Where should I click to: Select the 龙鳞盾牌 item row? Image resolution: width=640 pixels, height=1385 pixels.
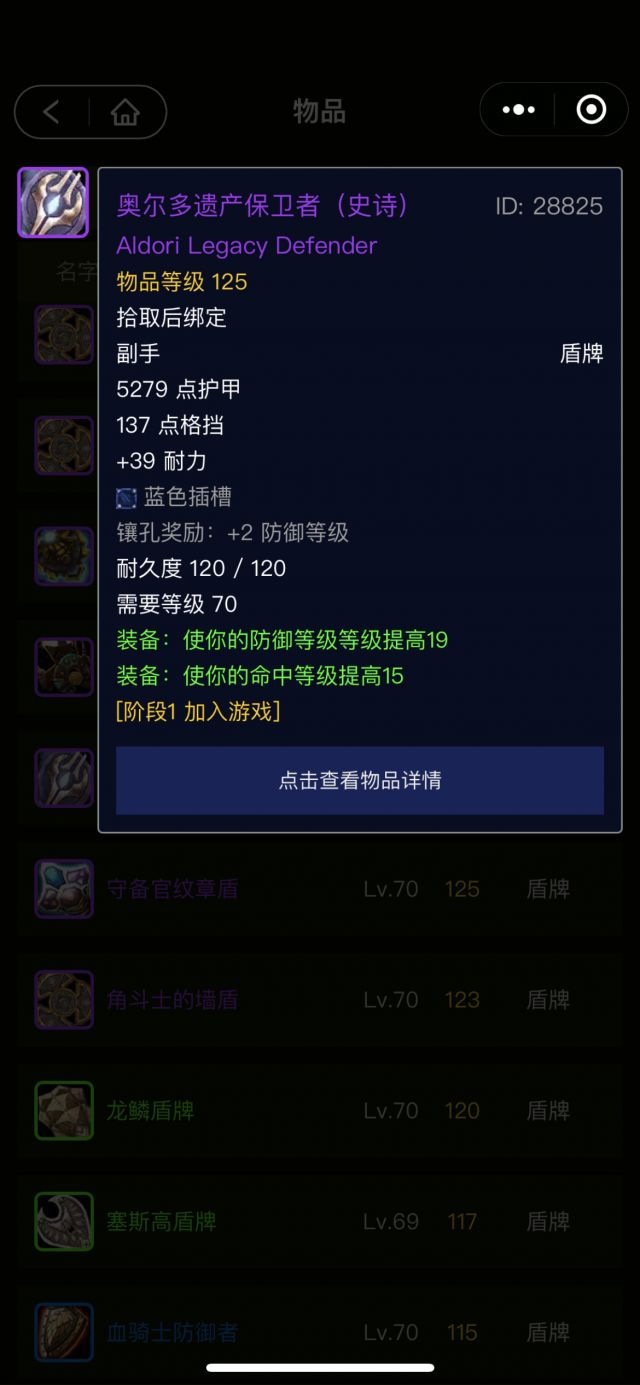pyautogui.click(x=320, y=1111)
